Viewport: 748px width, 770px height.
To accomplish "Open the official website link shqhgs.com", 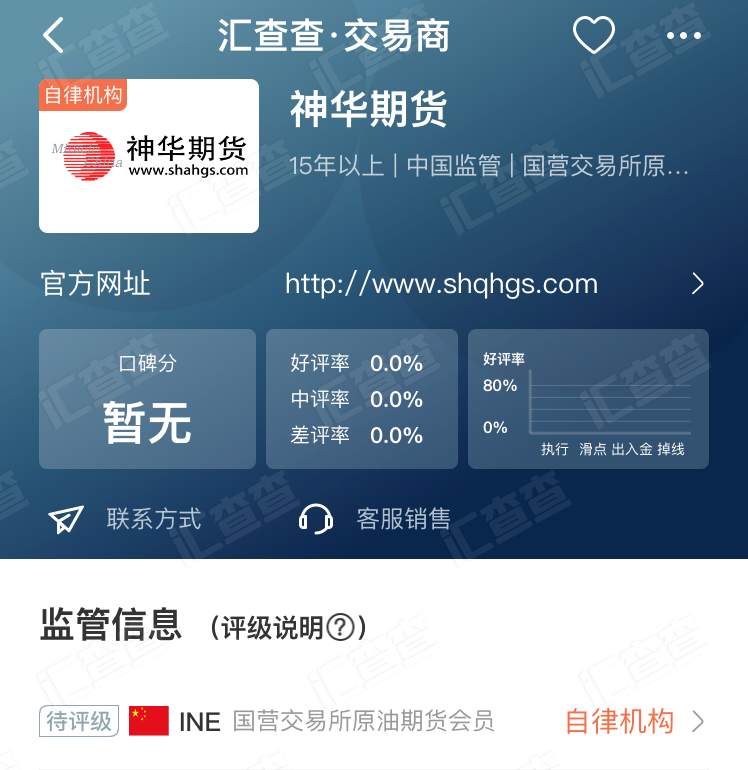I will 441,284.
